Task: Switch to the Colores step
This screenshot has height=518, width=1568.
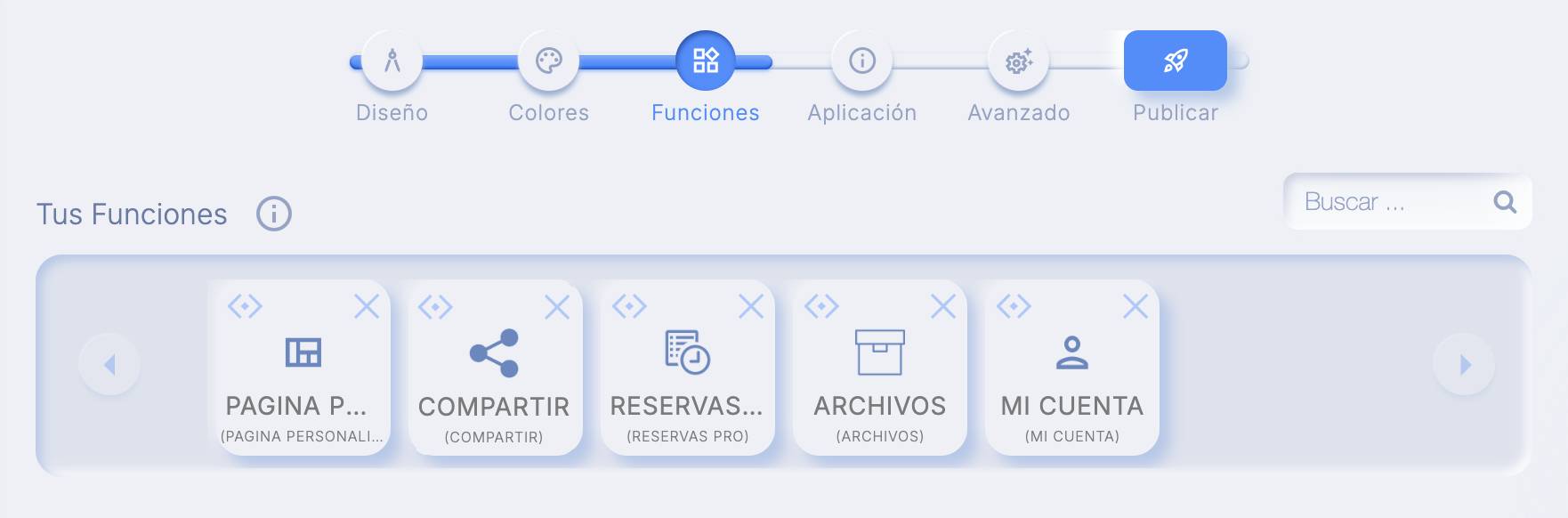Action: point(548,61)
